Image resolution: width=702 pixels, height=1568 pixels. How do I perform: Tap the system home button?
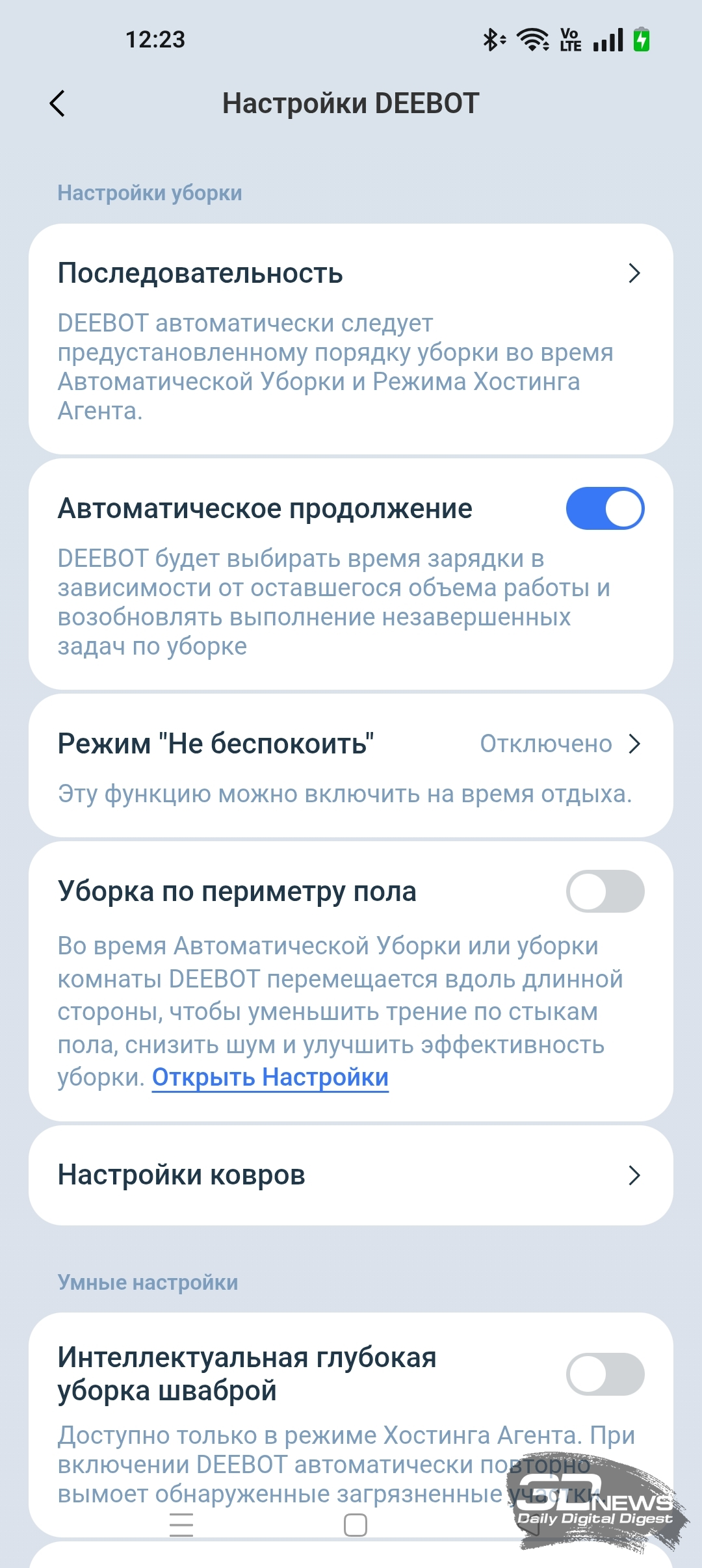pos(355,1525)
